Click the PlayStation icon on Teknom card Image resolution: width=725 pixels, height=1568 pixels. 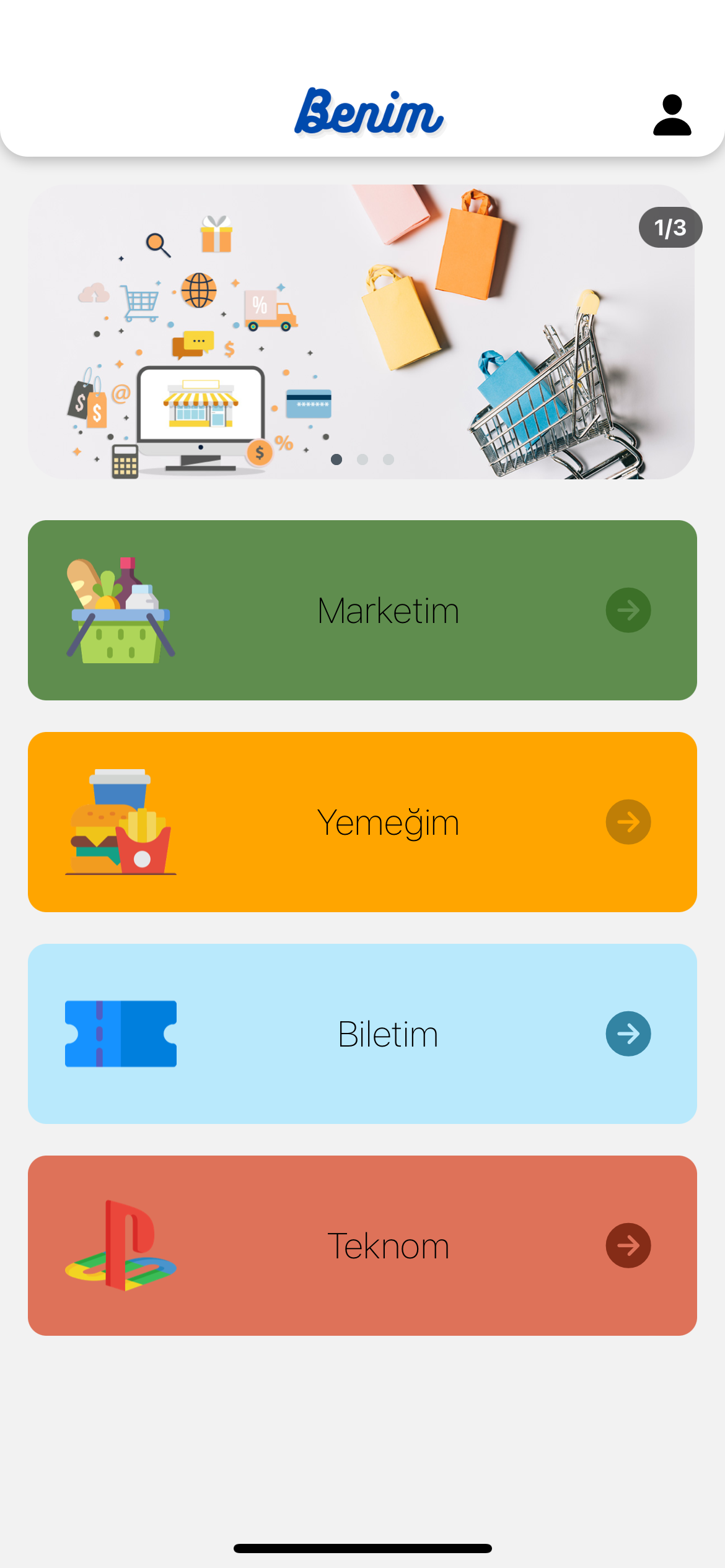(120, 1246)
